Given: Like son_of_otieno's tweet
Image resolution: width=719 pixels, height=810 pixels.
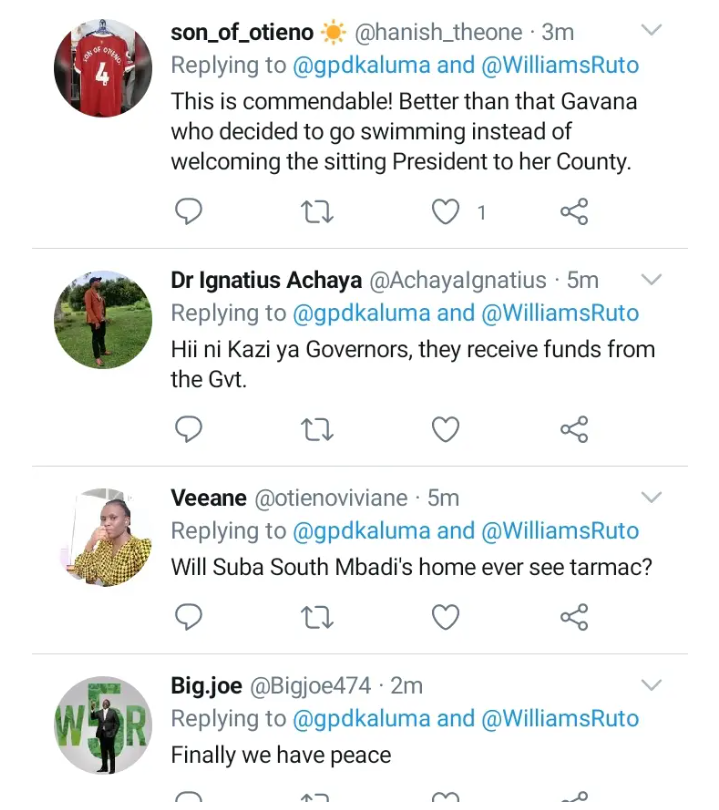Looking at the screenshot, I should pyautogui.click(x=445, y=211).
